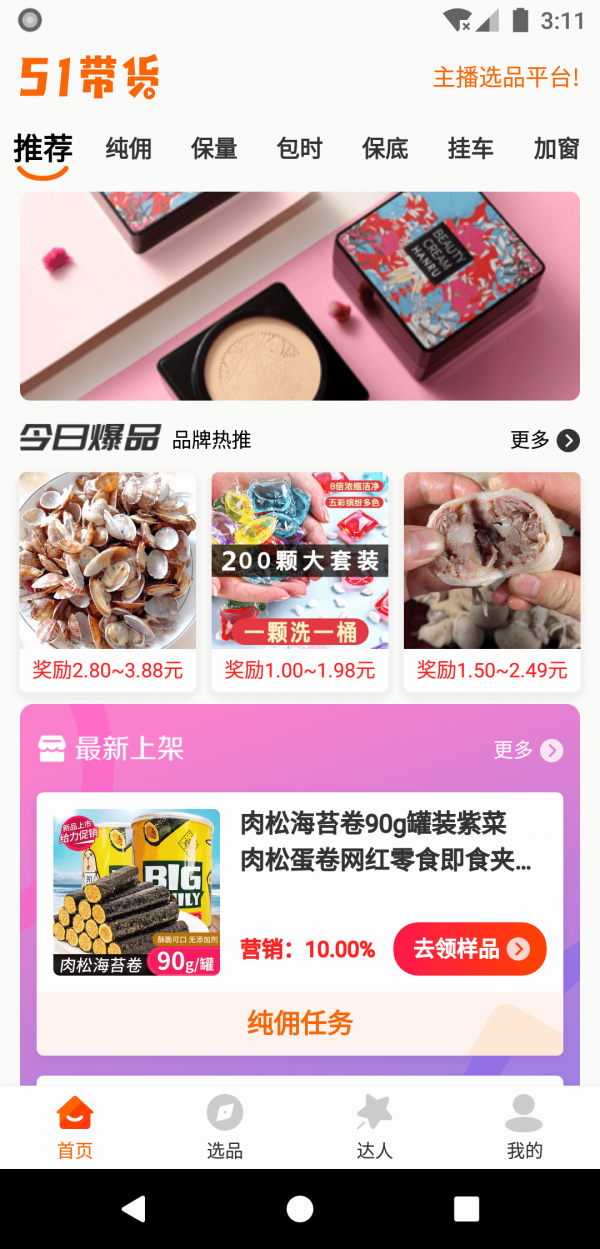Tap the system back button
Screen dimensions: 600x1249
click(133, 1208)
